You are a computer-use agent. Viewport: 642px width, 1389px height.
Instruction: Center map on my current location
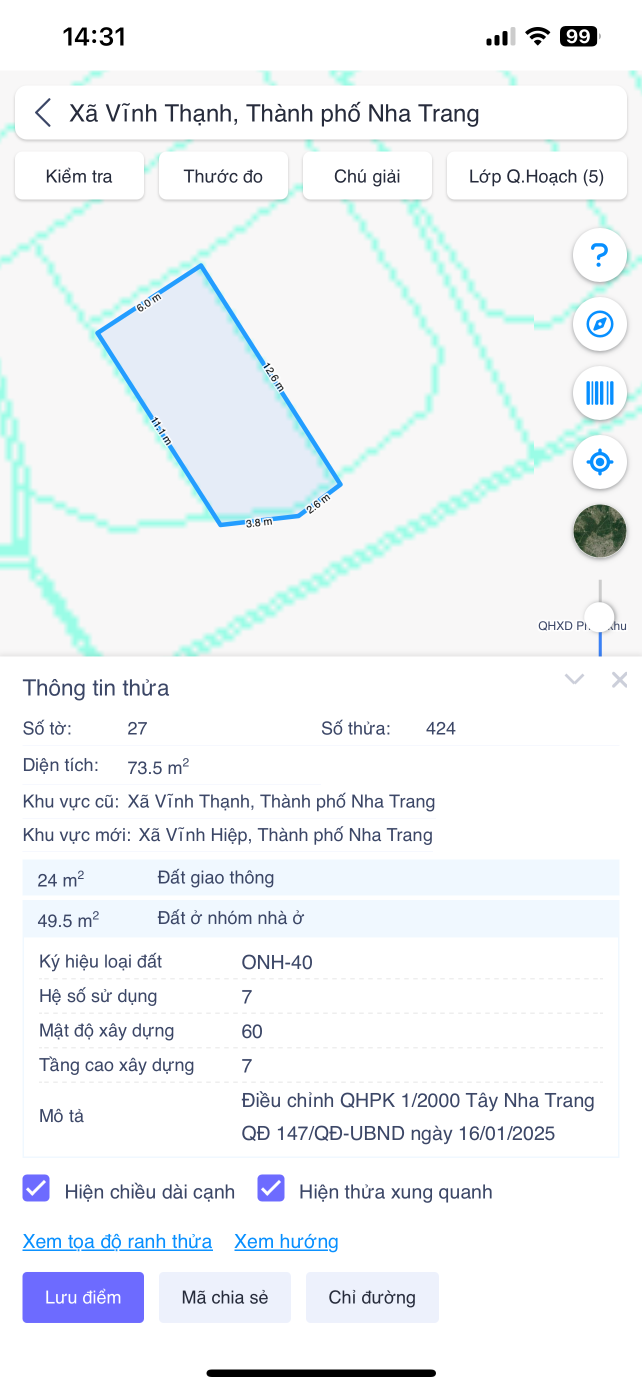coord(599,462)
